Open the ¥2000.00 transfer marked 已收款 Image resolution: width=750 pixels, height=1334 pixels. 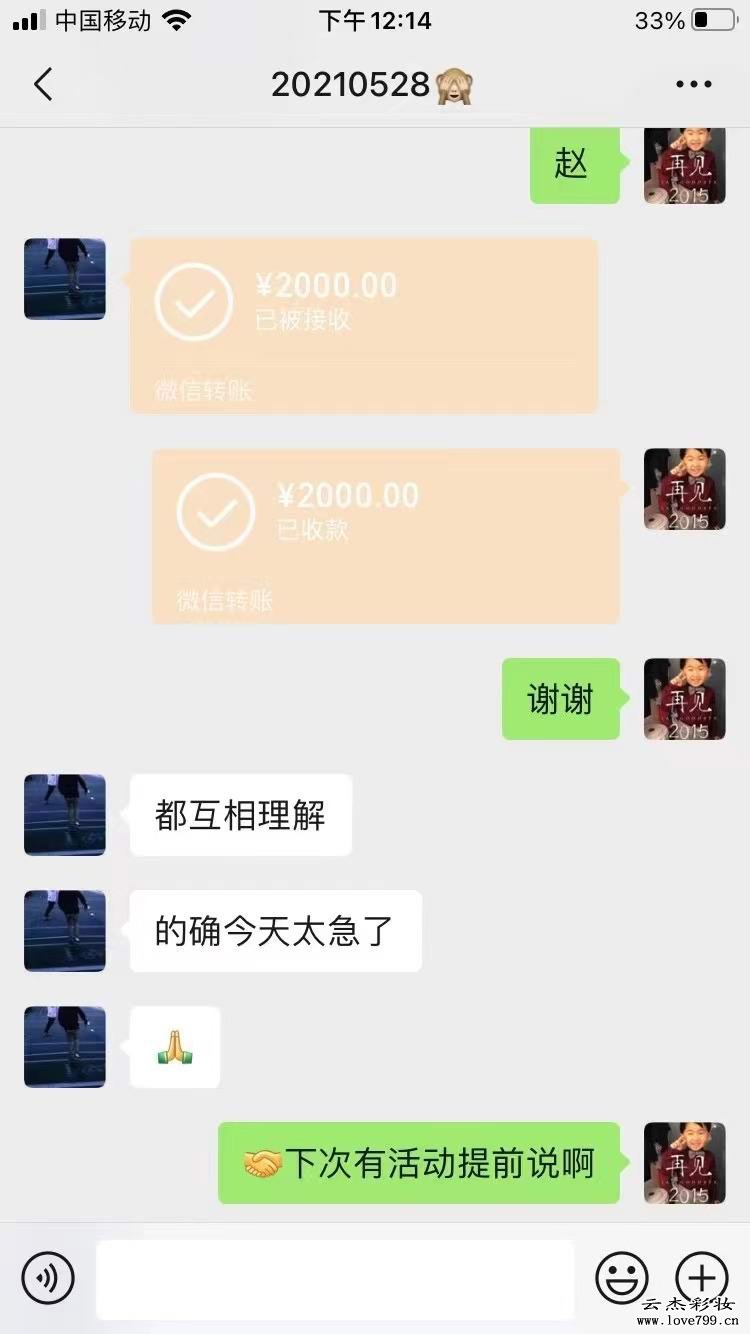[385, 536]
